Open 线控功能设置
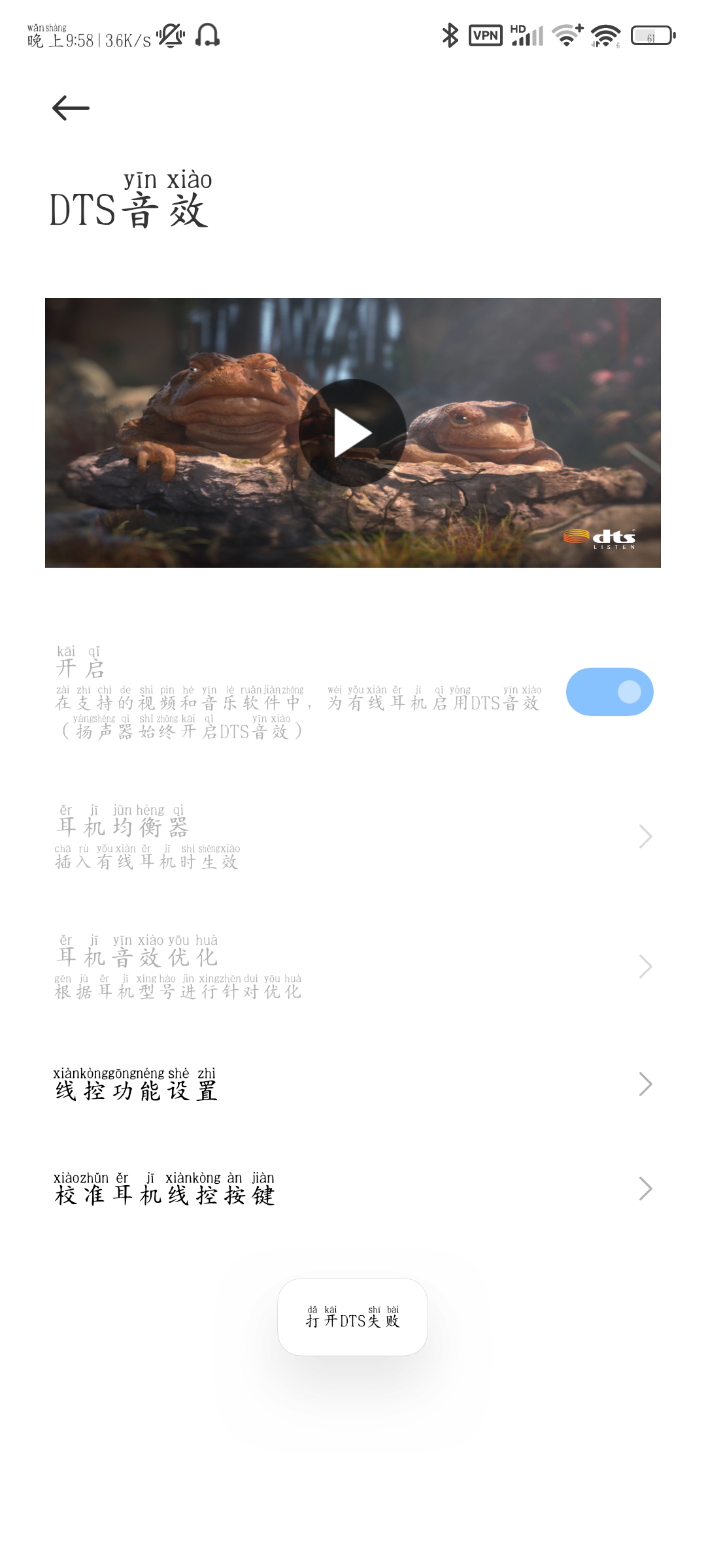The image size is (706, 1568). point(353,1085)
